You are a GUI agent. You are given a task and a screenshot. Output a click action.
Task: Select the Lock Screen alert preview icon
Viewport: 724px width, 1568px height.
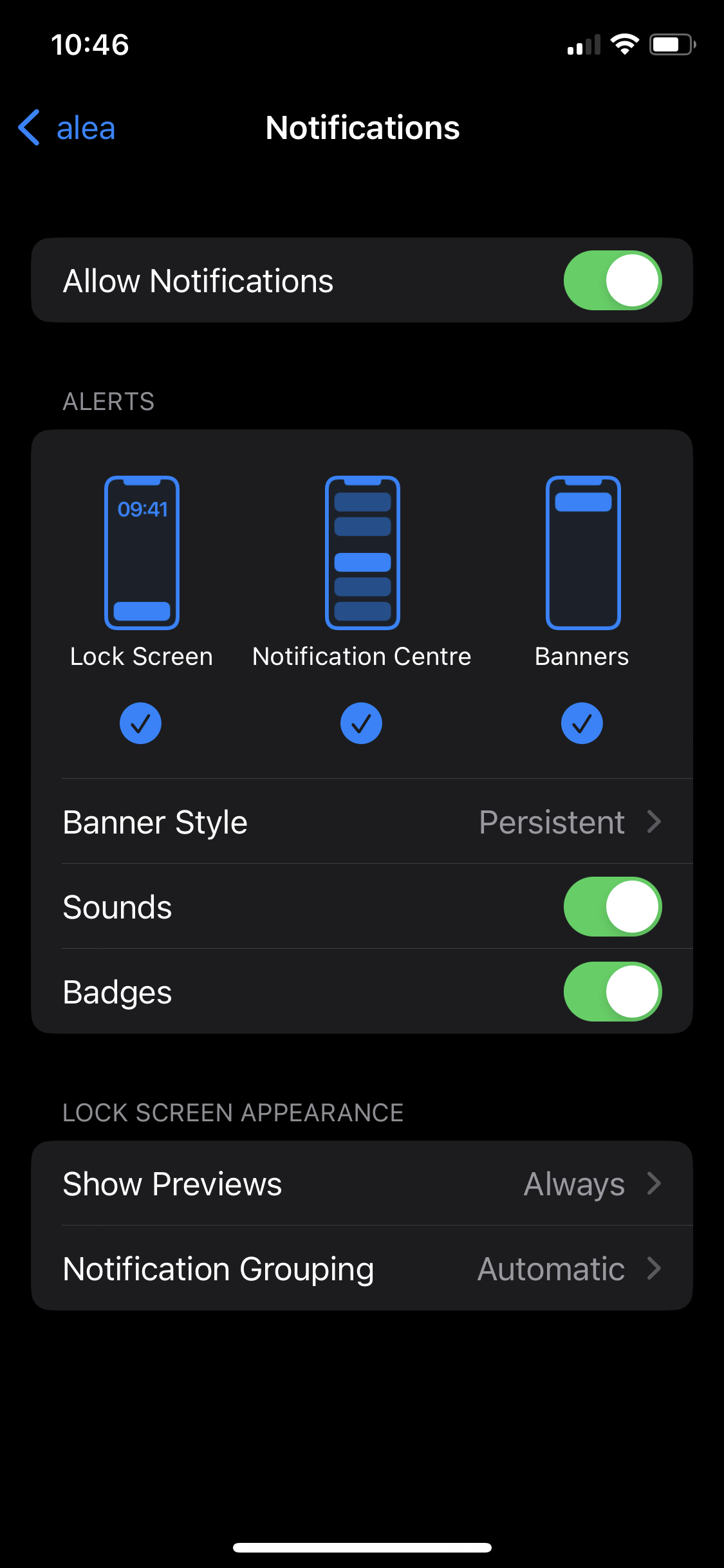(x=141, y=552)
